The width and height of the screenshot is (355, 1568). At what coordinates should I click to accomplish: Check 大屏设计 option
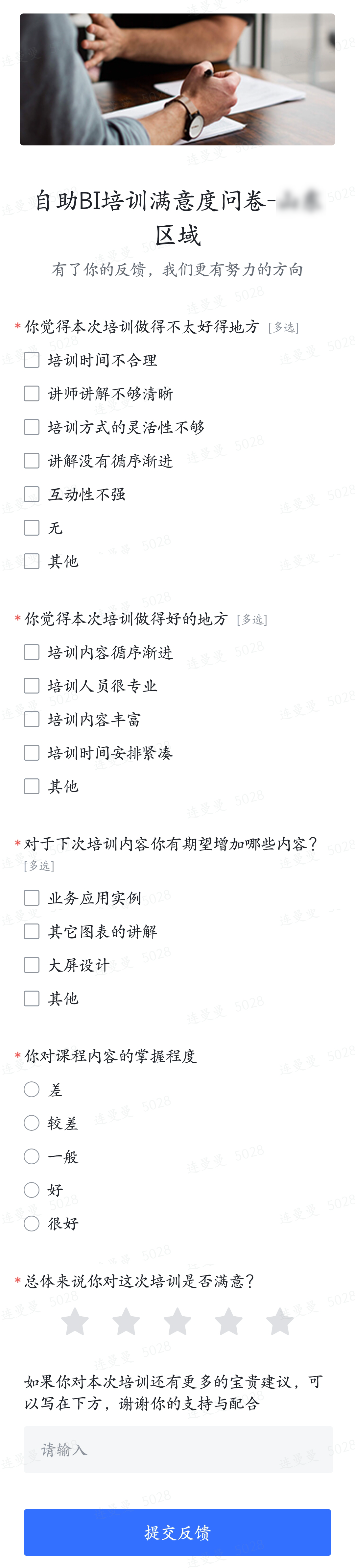tap(32, 964)
